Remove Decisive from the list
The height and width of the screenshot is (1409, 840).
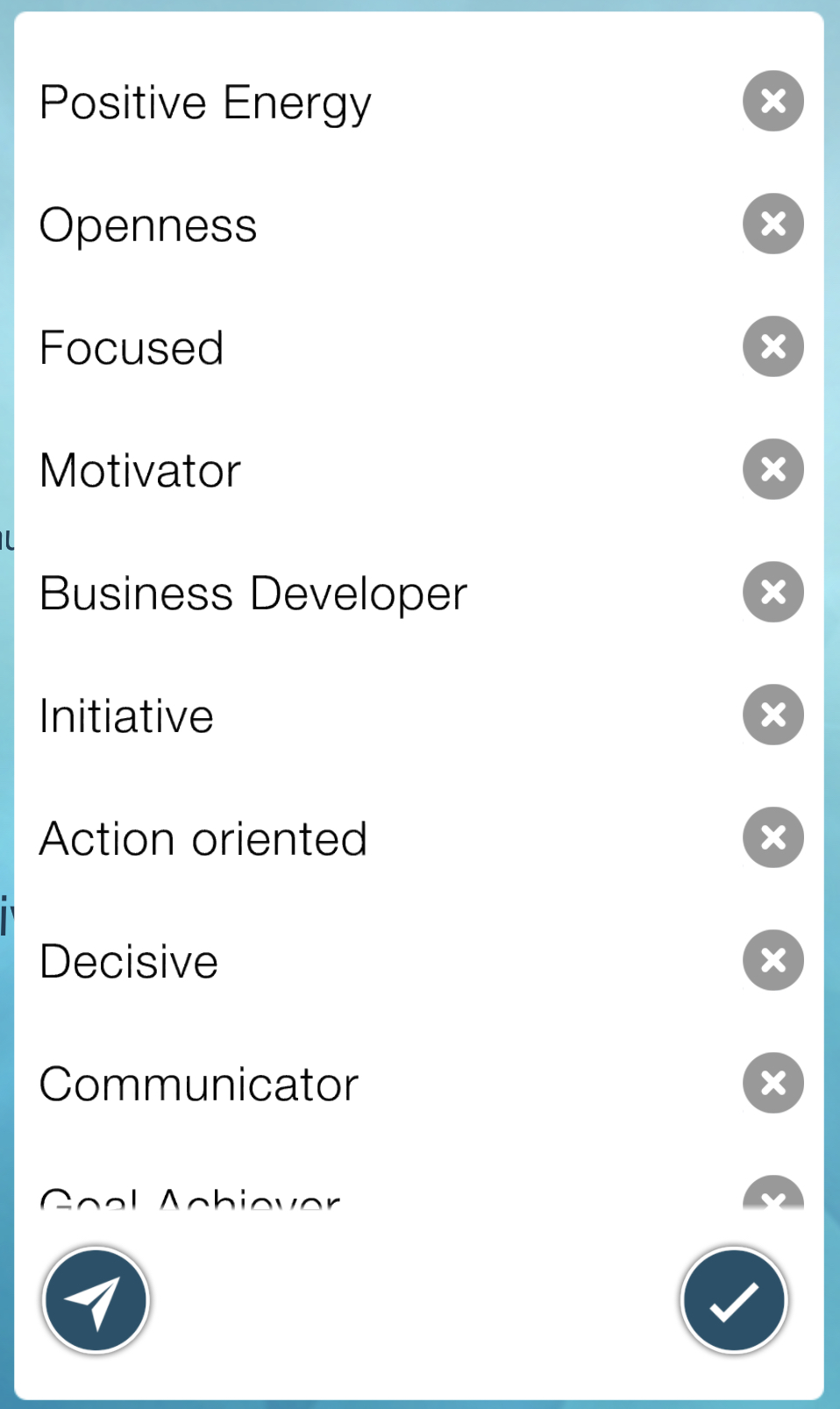click(773, 960)
